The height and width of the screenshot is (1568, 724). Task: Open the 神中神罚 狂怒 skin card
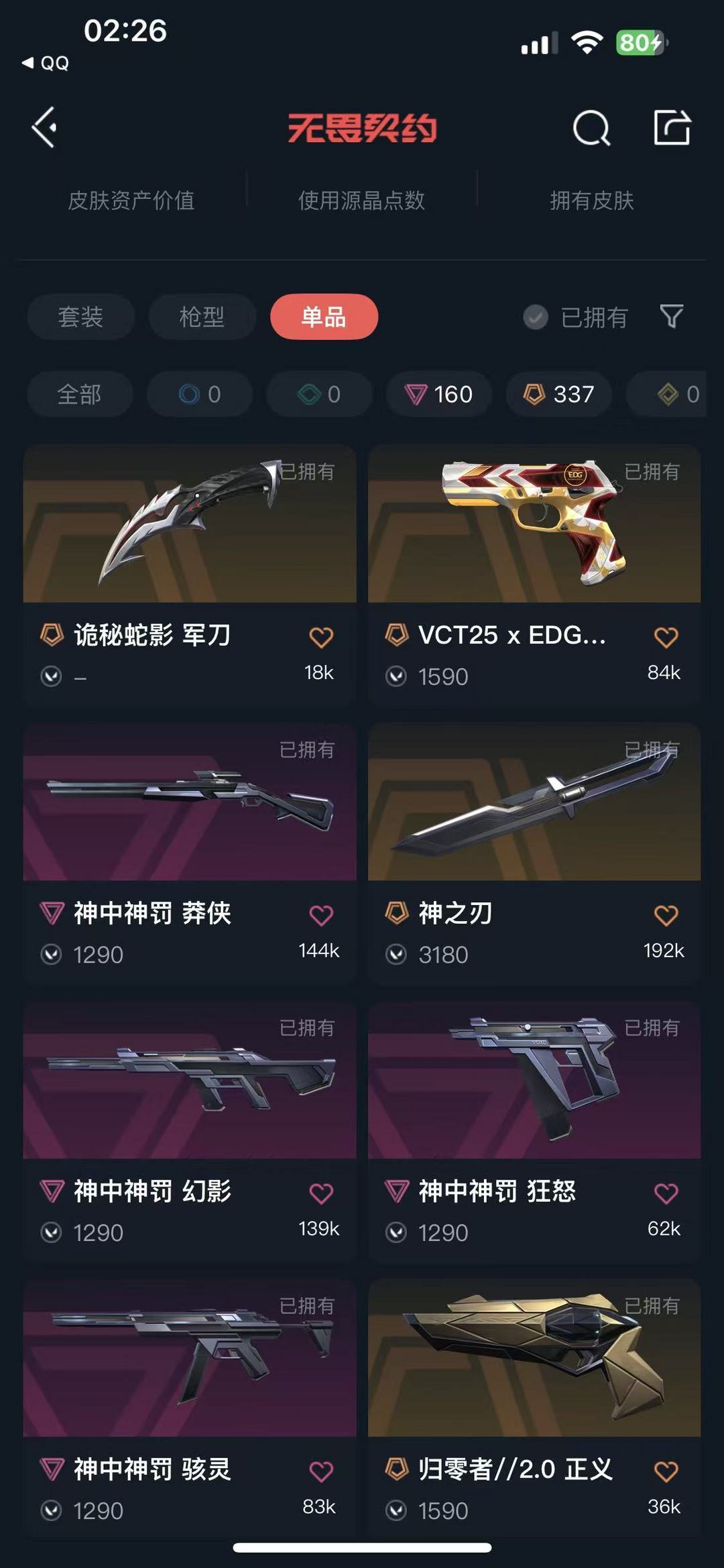tap(534, 1130)
